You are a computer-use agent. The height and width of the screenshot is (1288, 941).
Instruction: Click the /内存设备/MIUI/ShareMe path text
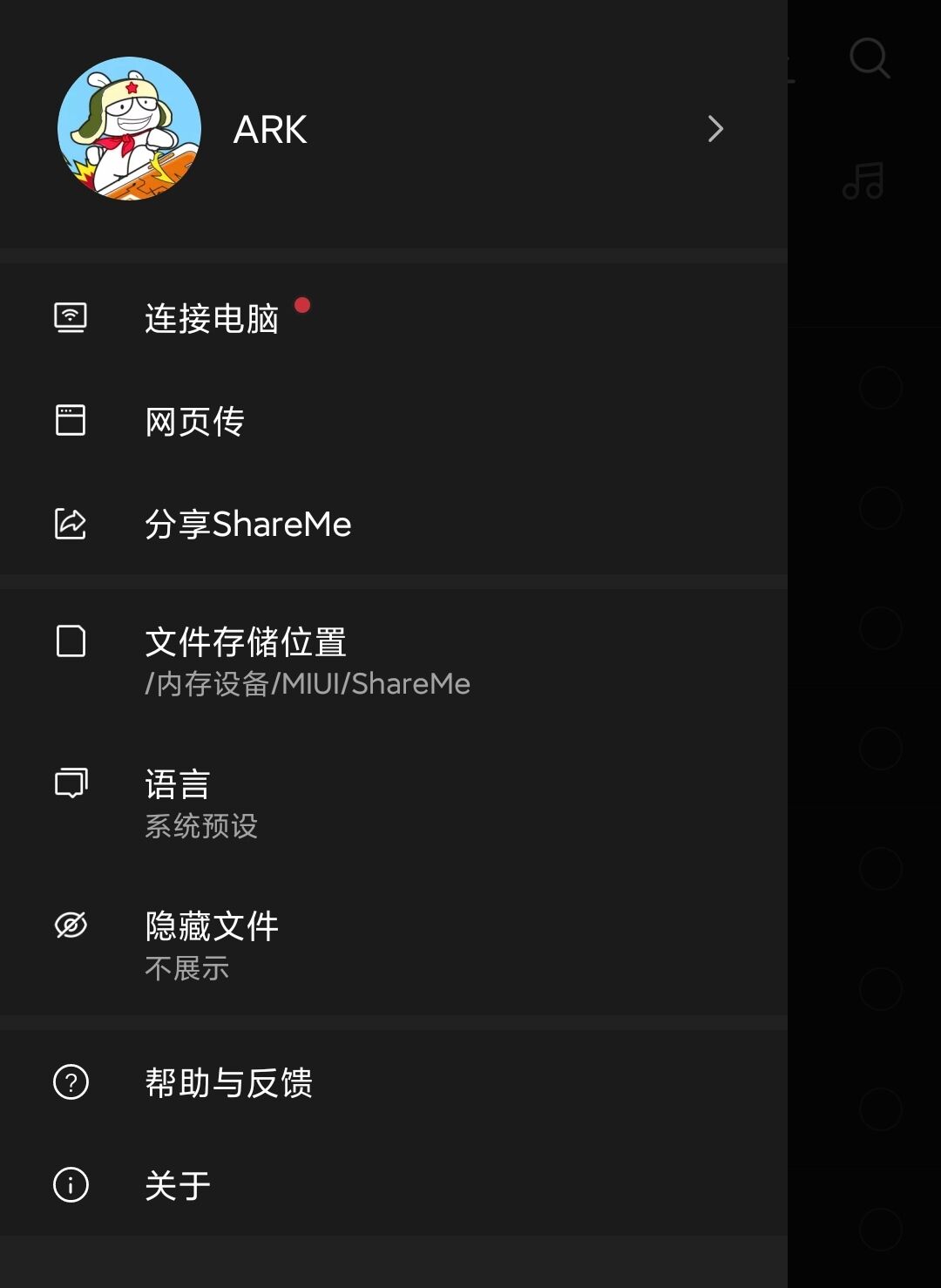(x=307, y=684)
